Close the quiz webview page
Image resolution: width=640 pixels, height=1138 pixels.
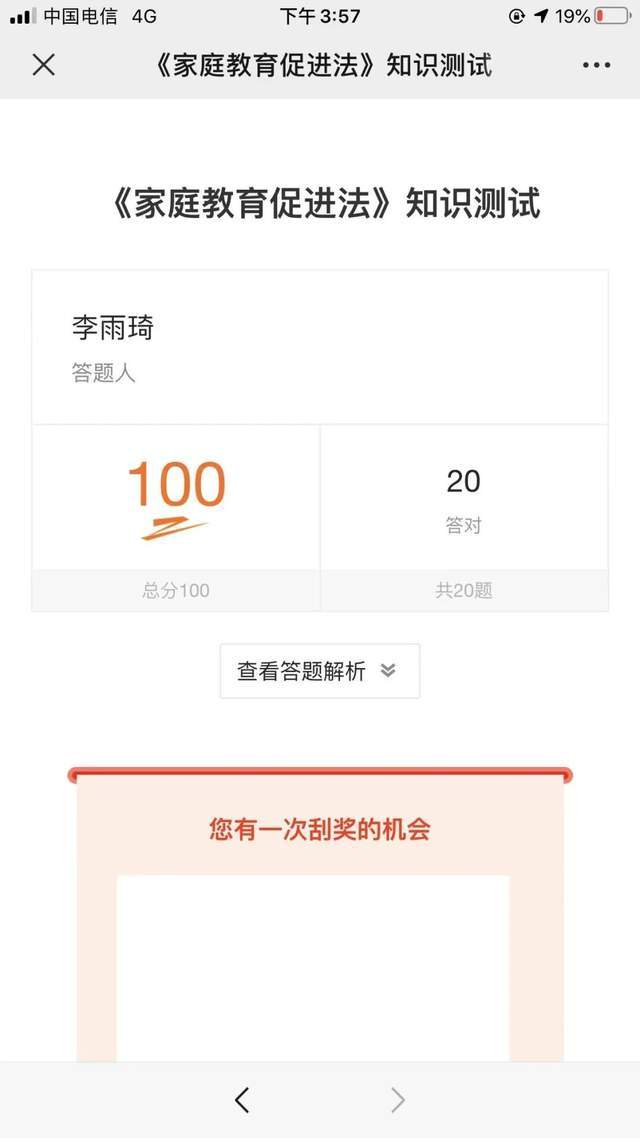(x=43, y=66)
